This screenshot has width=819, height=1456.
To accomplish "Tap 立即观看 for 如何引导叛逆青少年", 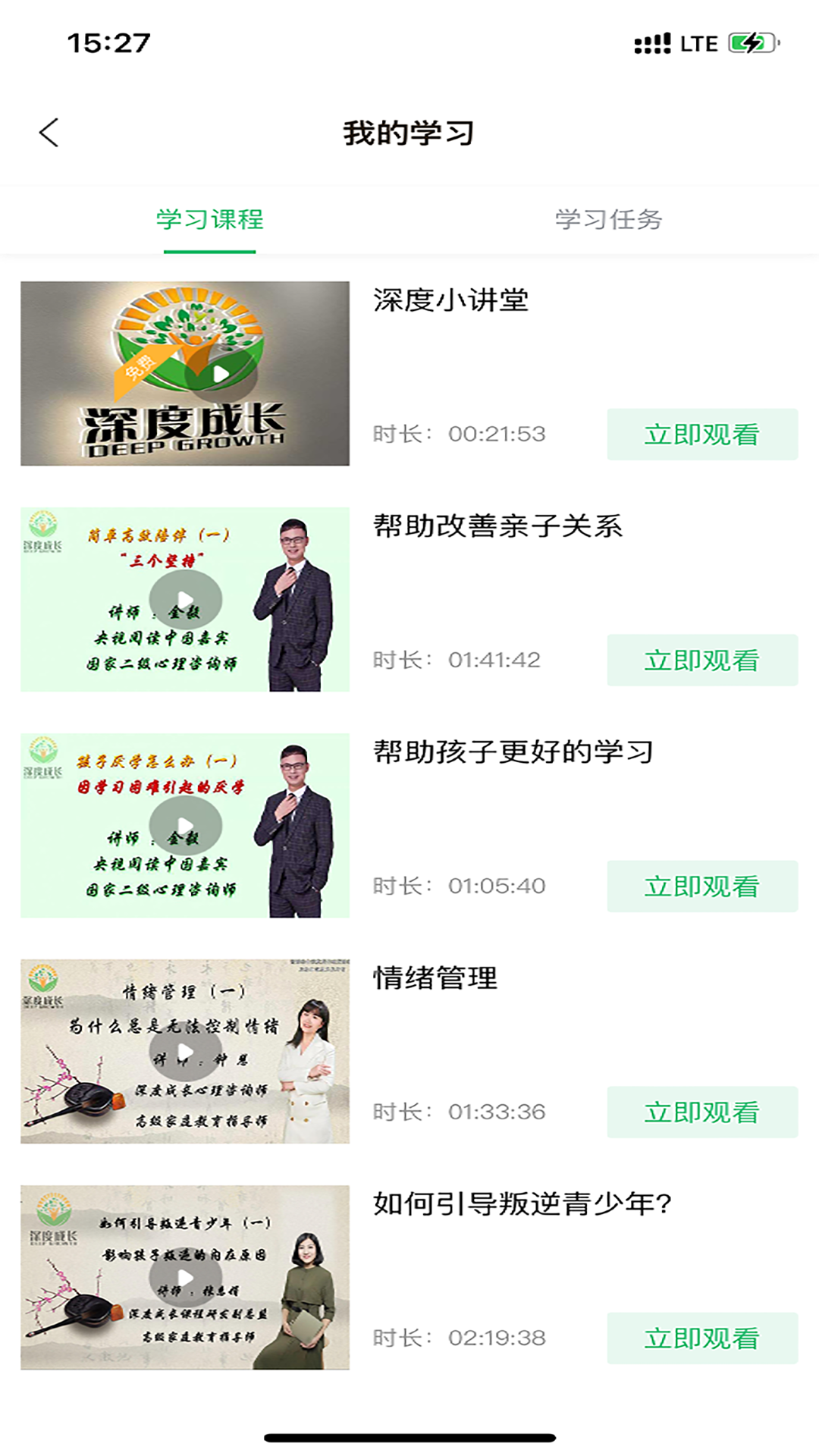I will [x=702, y=1337].
